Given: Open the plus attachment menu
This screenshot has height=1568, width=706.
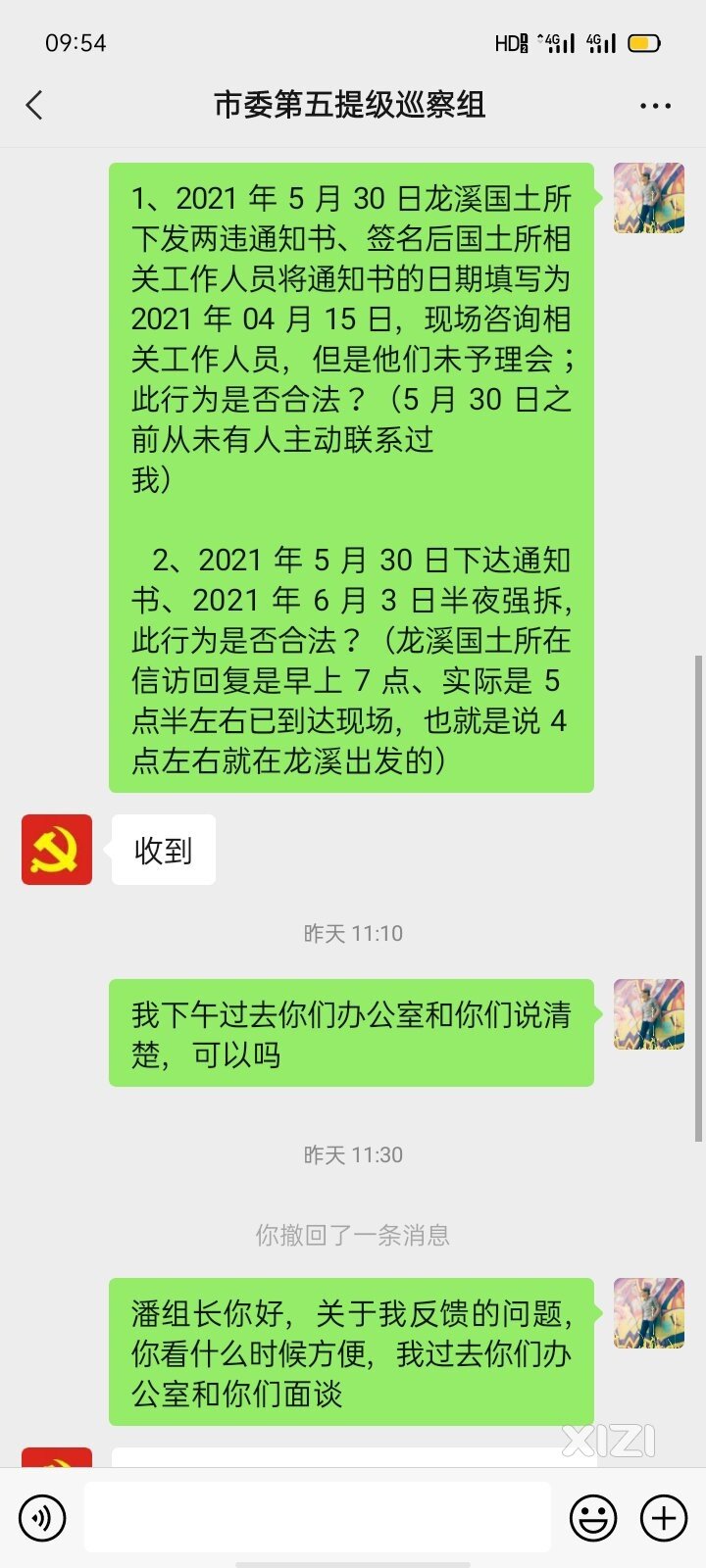Looking at the screenshot, I should (664, 1518).
